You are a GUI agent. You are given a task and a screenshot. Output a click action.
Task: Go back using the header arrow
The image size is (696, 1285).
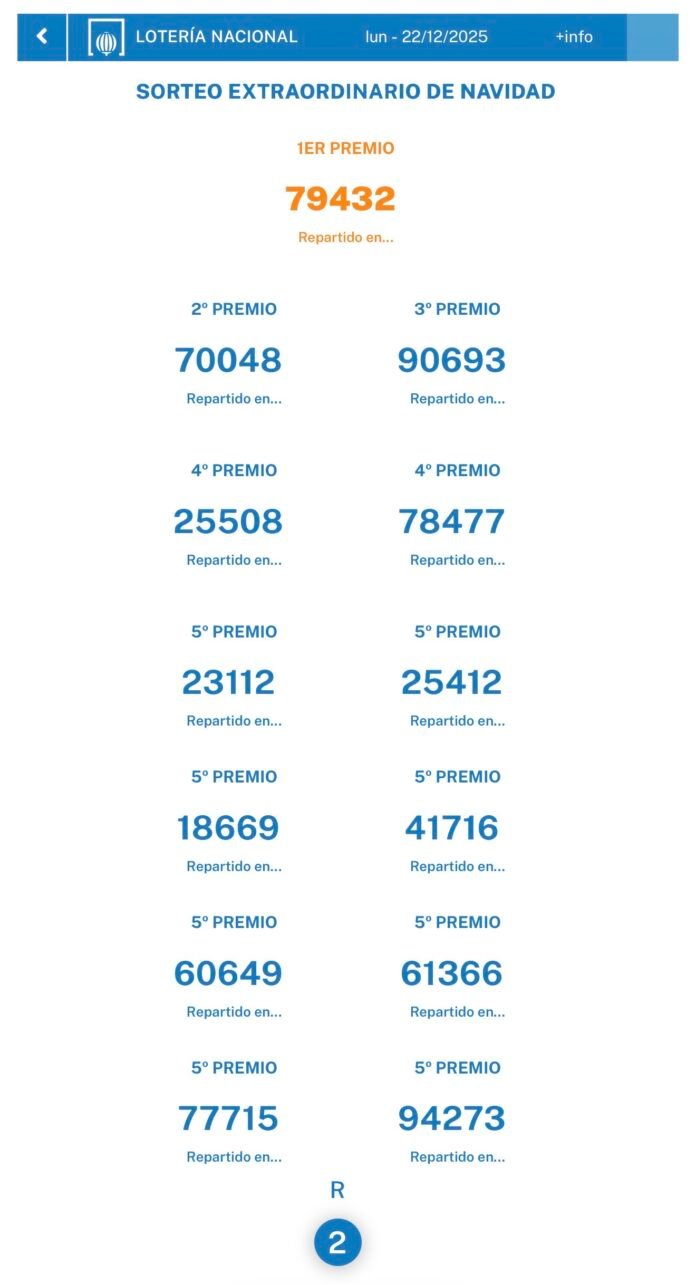[x=42, y=37]
